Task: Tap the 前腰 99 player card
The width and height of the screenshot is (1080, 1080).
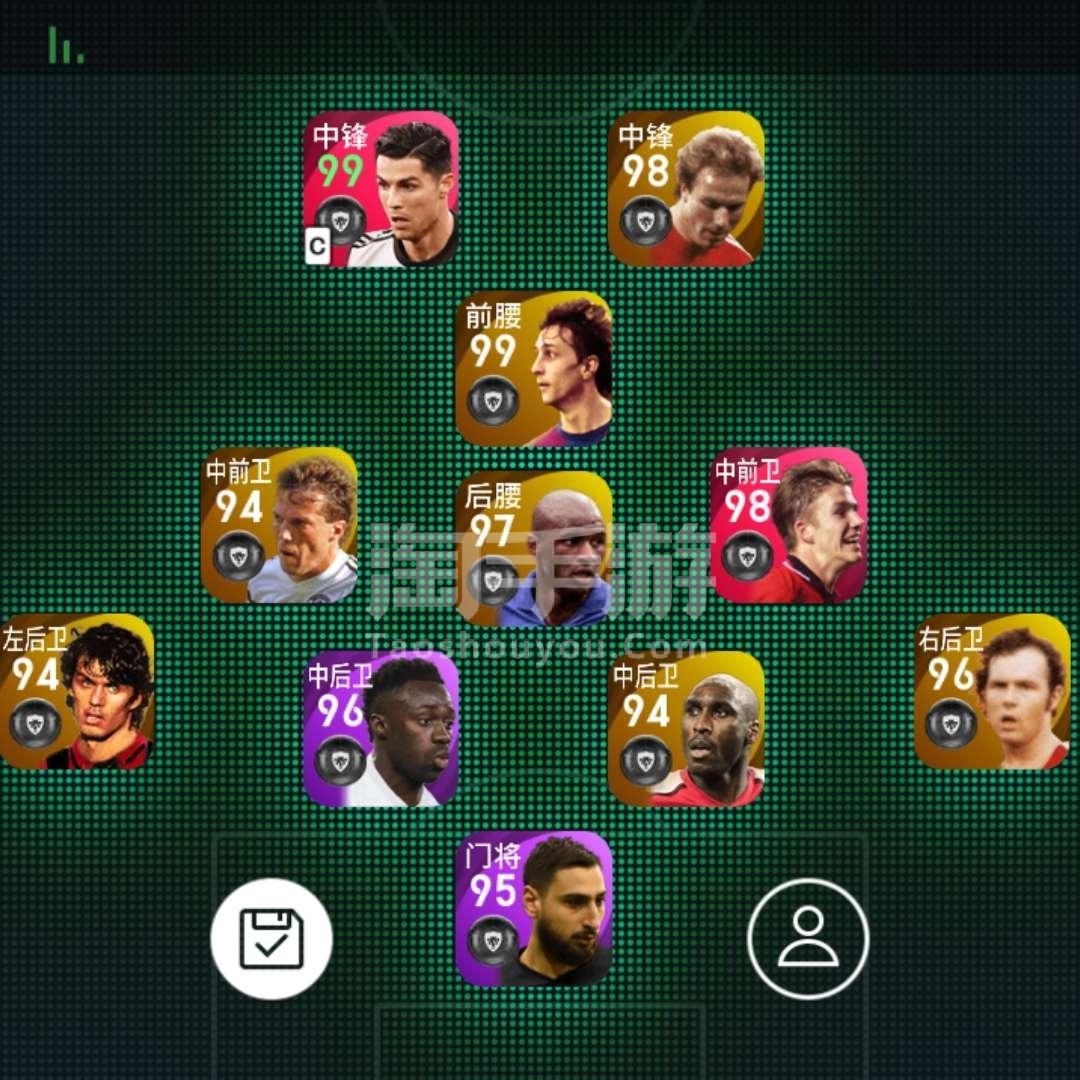Action: (x=534, y=369)
